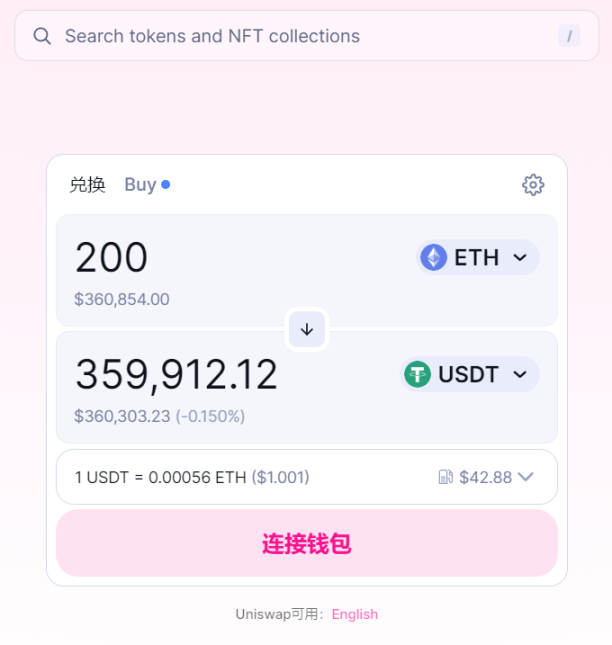Tap the search tokens and NFT collections field
Screen dimensions: 612x645
click(x=300, y=36)
